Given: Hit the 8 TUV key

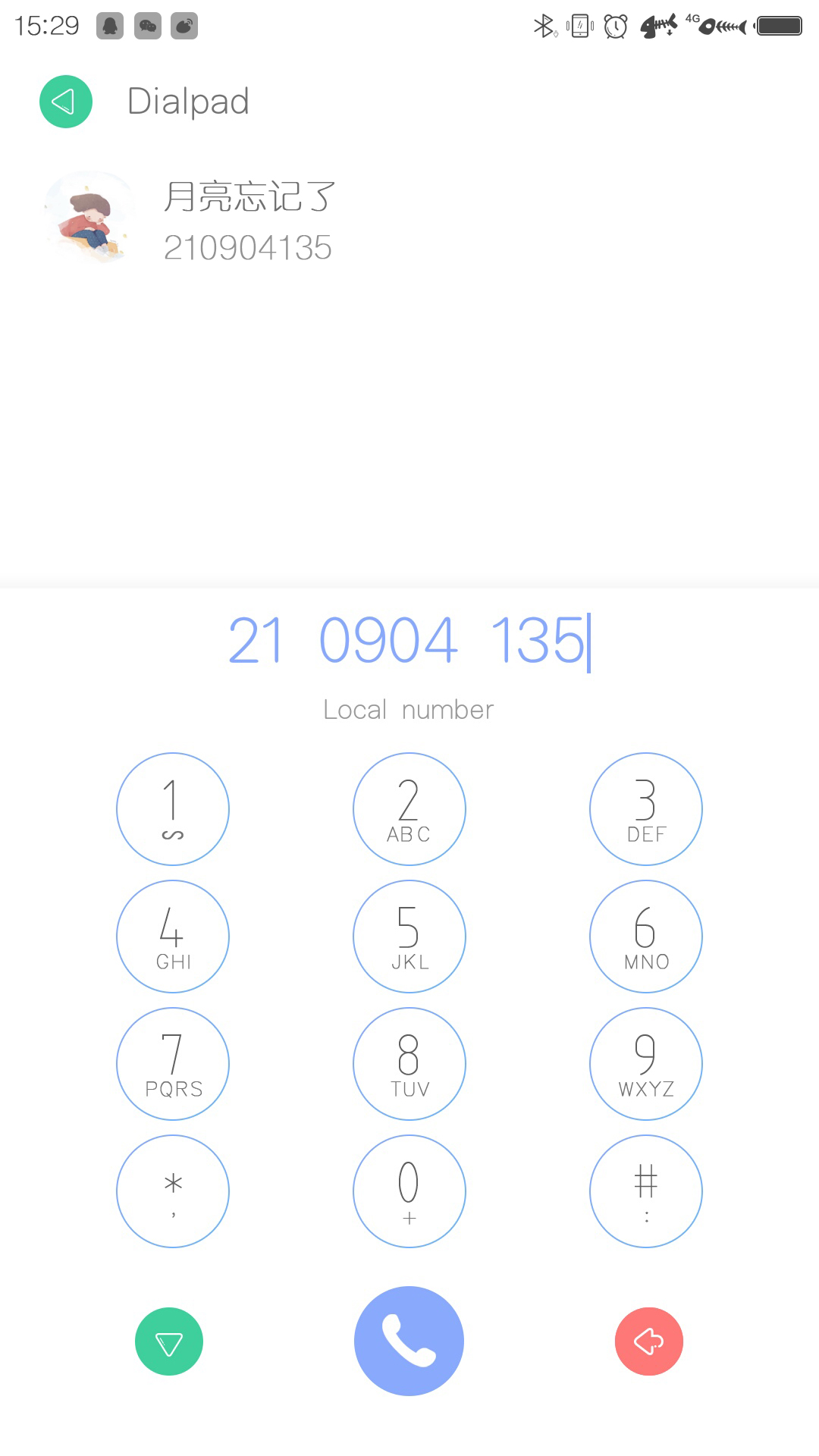Looking at the screenshot, I should click(409, 1064).
